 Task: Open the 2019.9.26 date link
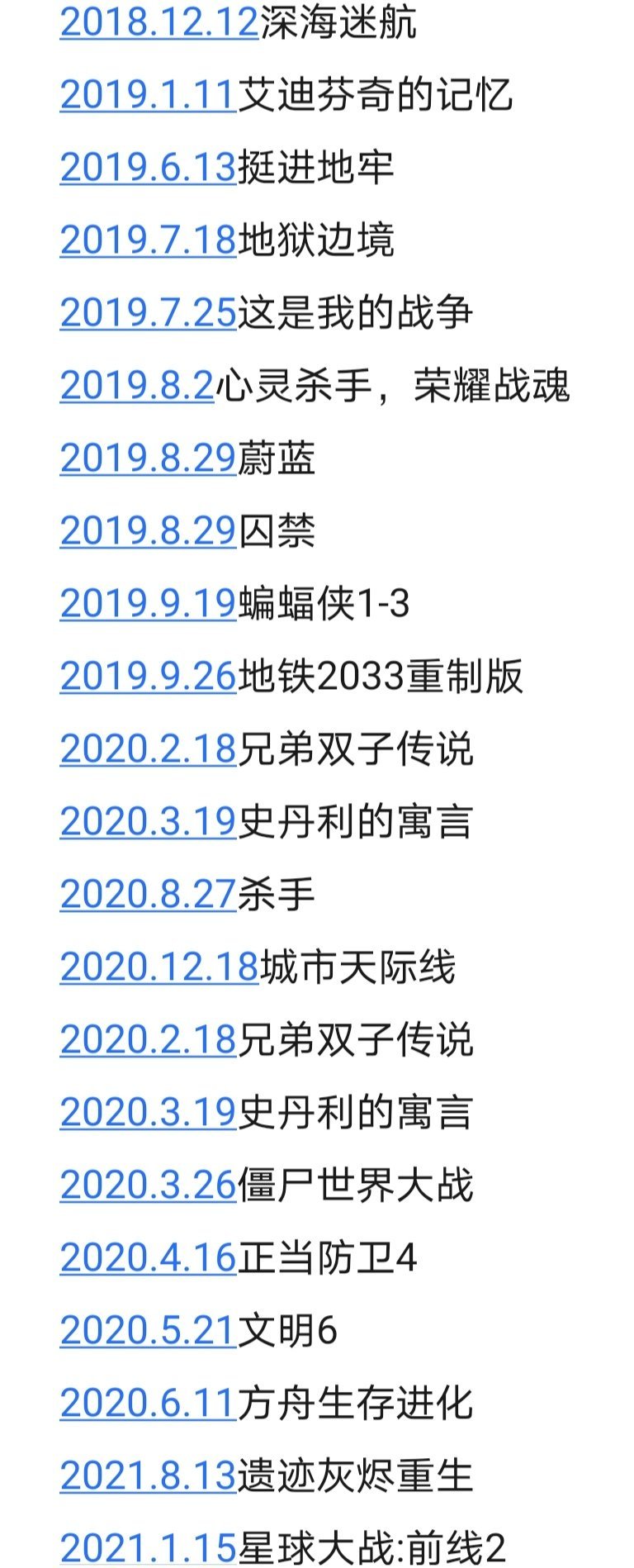149,677
